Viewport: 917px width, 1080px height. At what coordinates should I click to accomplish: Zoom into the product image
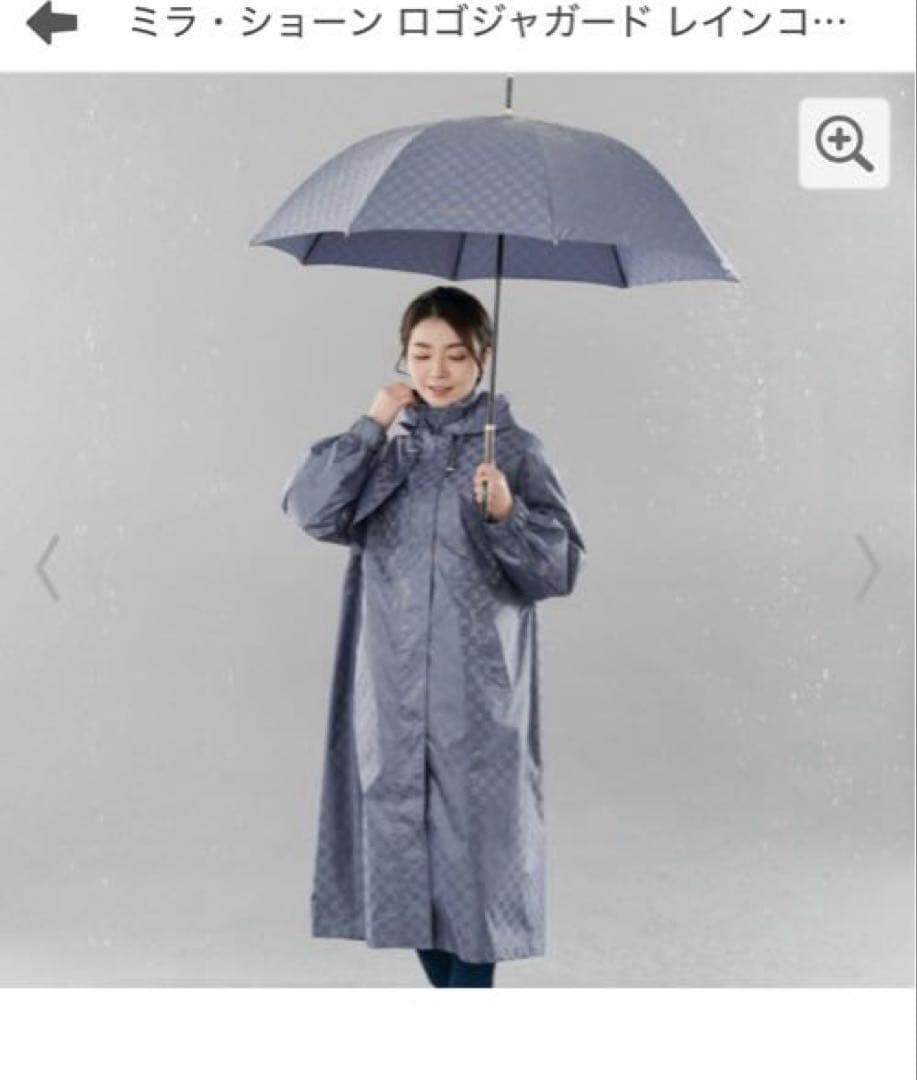(844, 144)
